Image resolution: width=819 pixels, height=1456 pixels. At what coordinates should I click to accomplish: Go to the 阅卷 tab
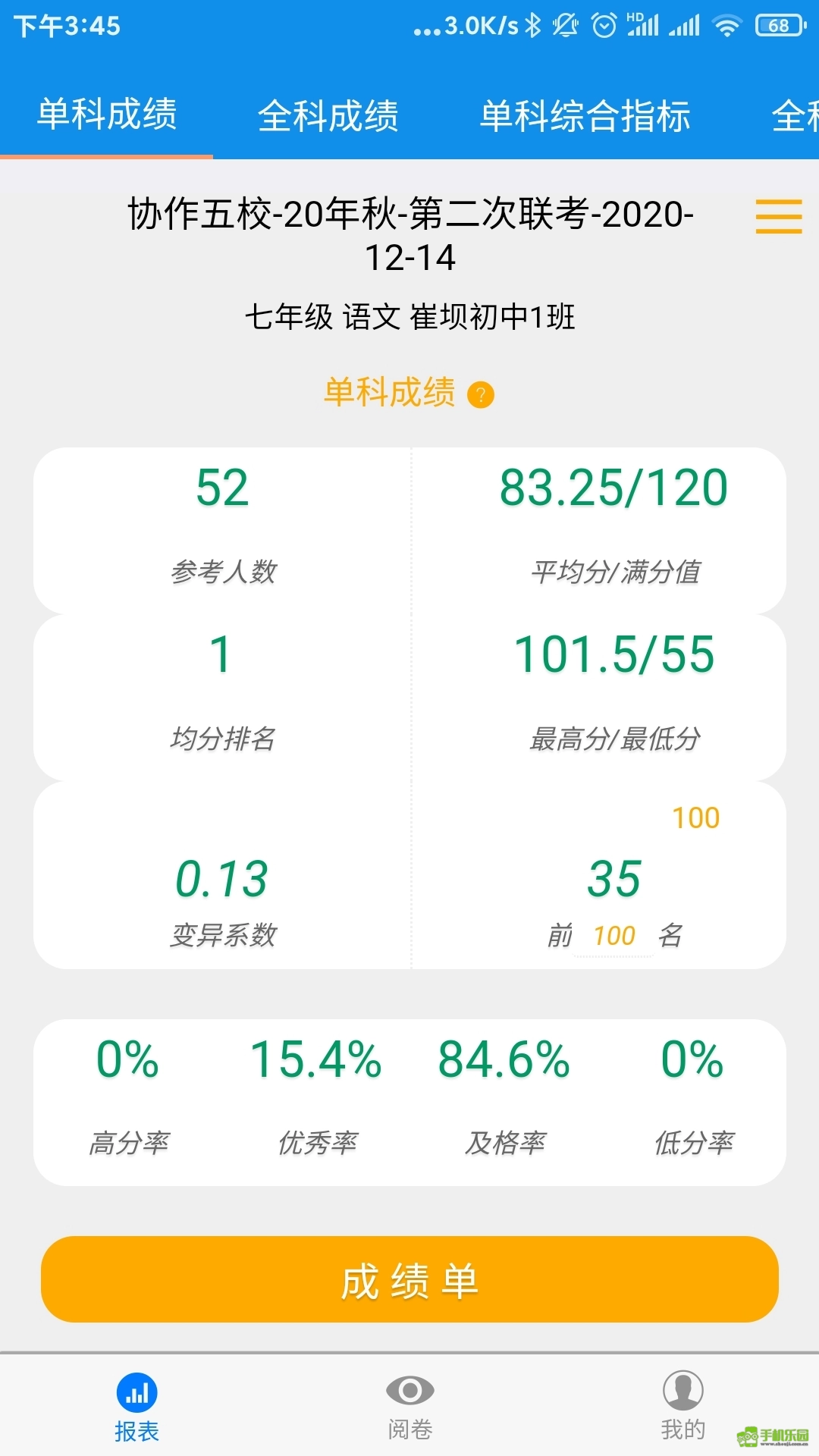pyautogui.click(x=409, y=1407)
